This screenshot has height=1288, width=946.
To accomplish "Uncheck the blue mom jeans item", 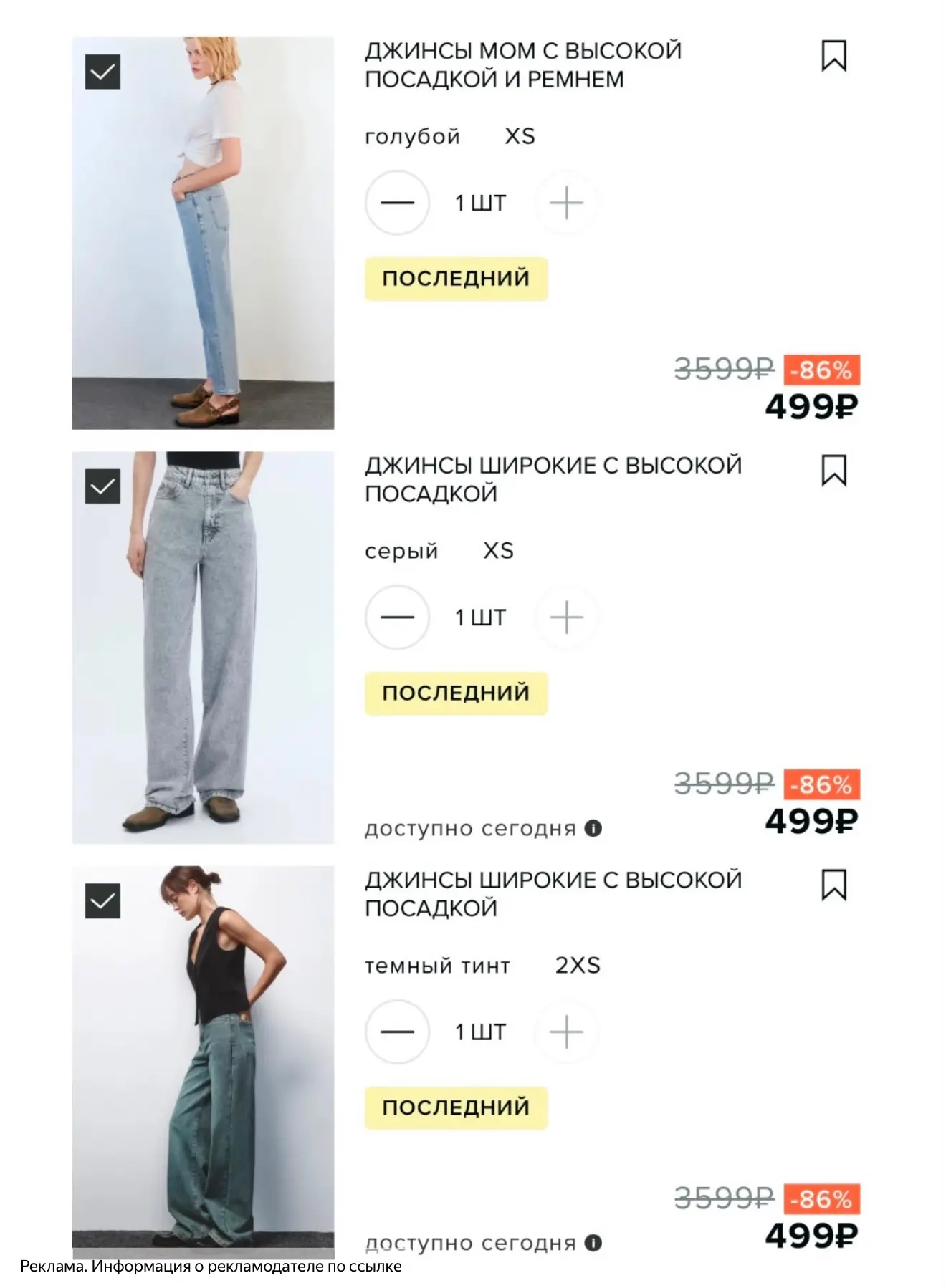I will click(x=102, y=72).
